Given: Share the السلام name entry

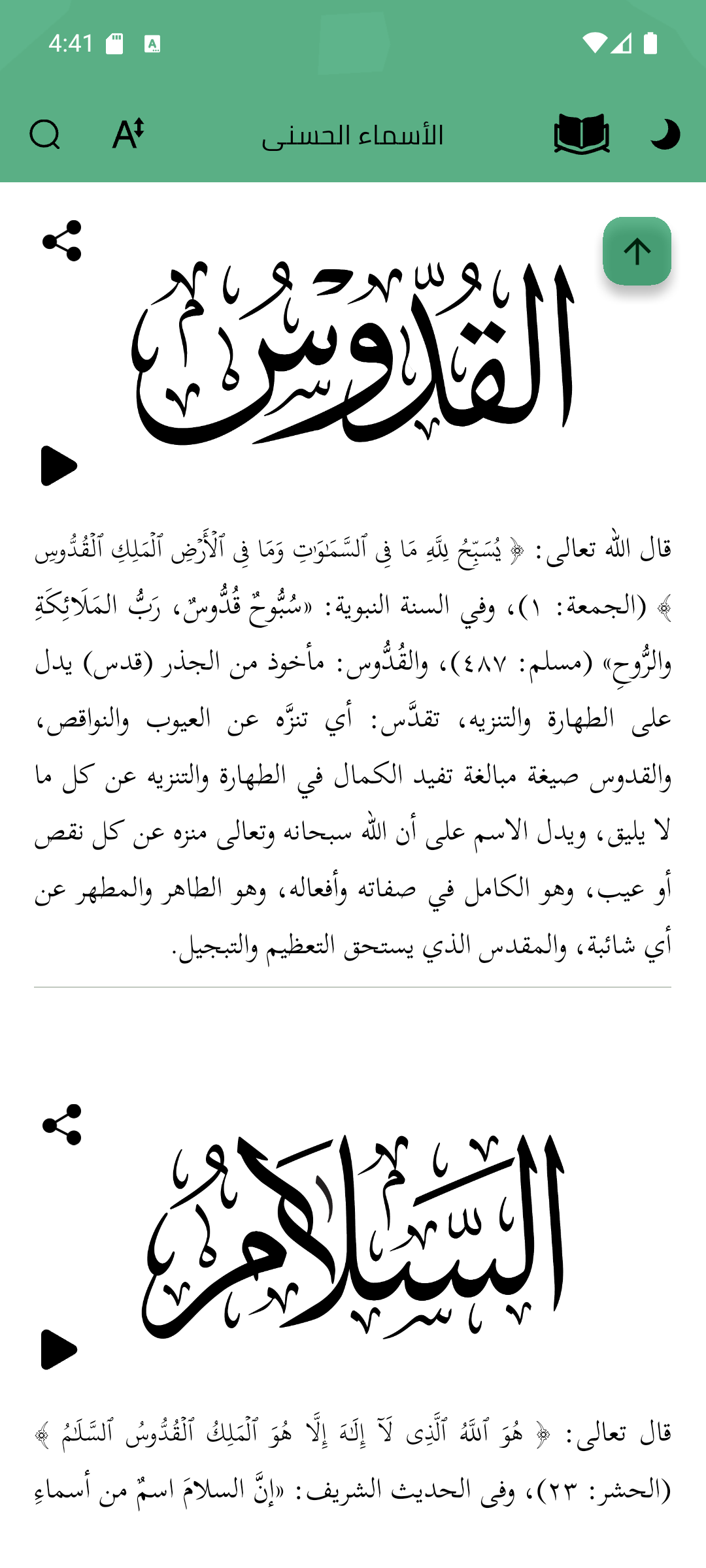Looking at the screenshot, I should [x=62, y=1124].
